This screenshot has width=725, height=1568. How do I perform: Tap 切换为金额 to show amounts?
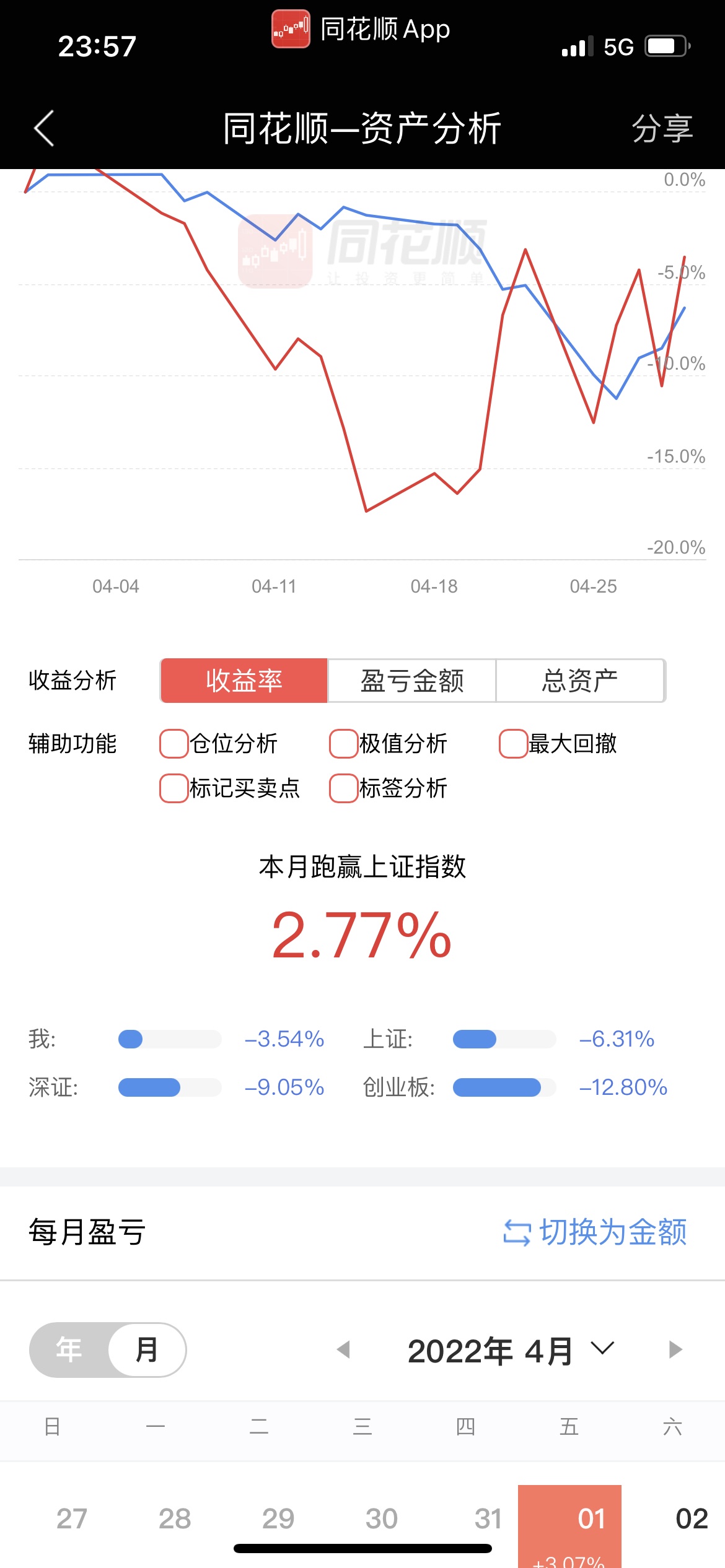click(595, 1232)
